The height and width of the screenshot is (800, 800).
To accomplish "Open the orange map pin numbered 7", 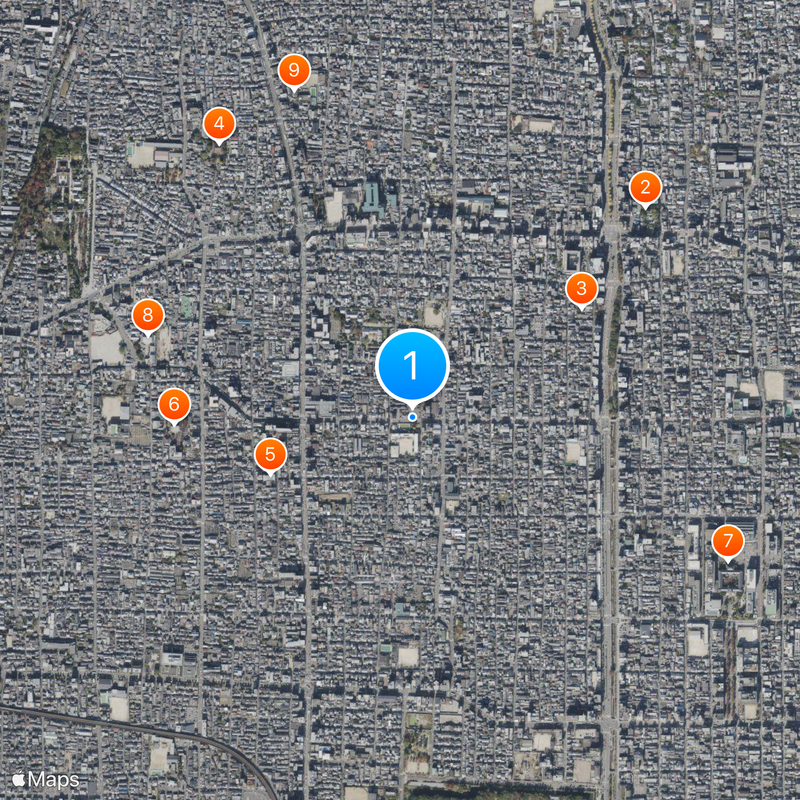I will 728,541.
